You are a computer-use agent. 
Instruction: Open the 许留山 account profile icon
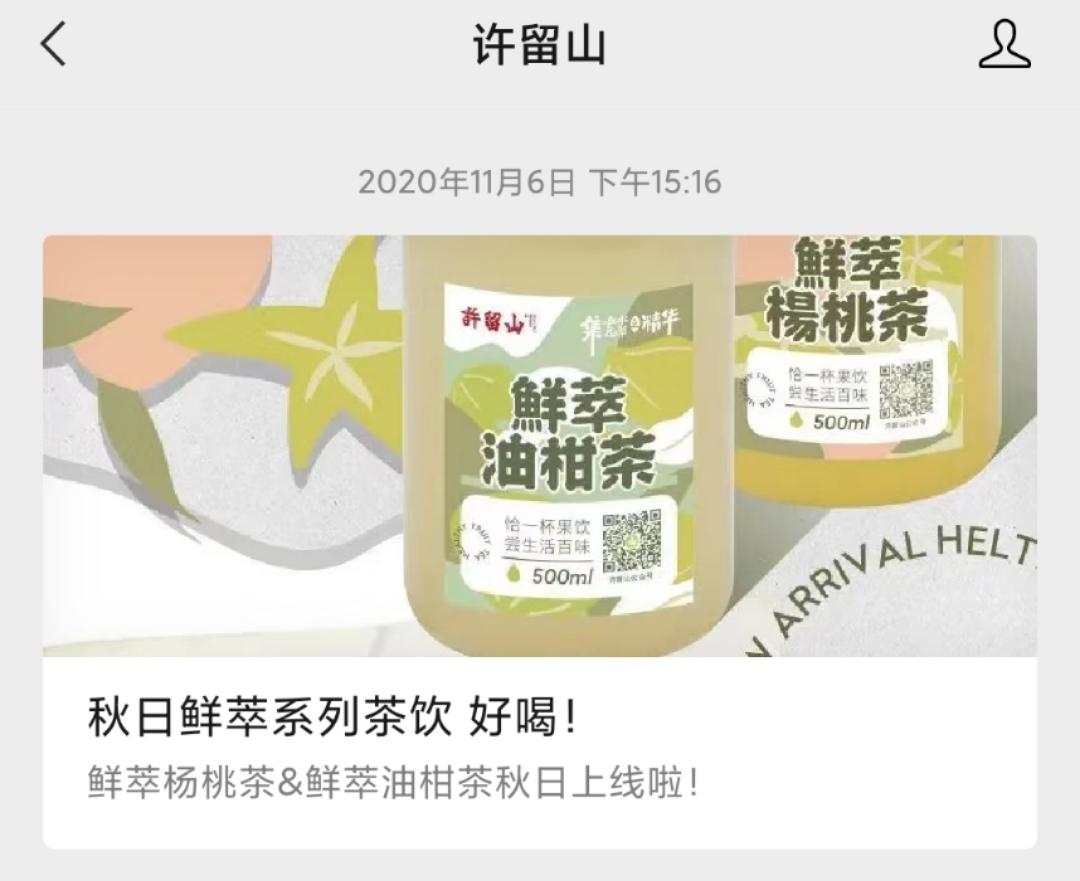coord(1004,46)
